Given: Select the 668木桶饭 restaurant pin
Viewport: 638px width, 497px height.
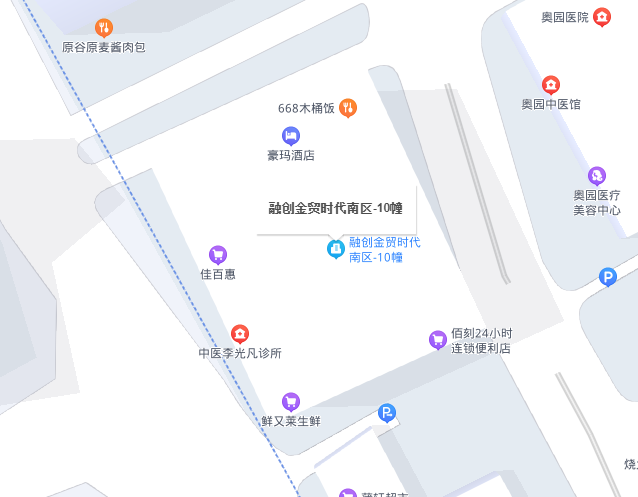Looking at the screenshot, I should point(348,107).
